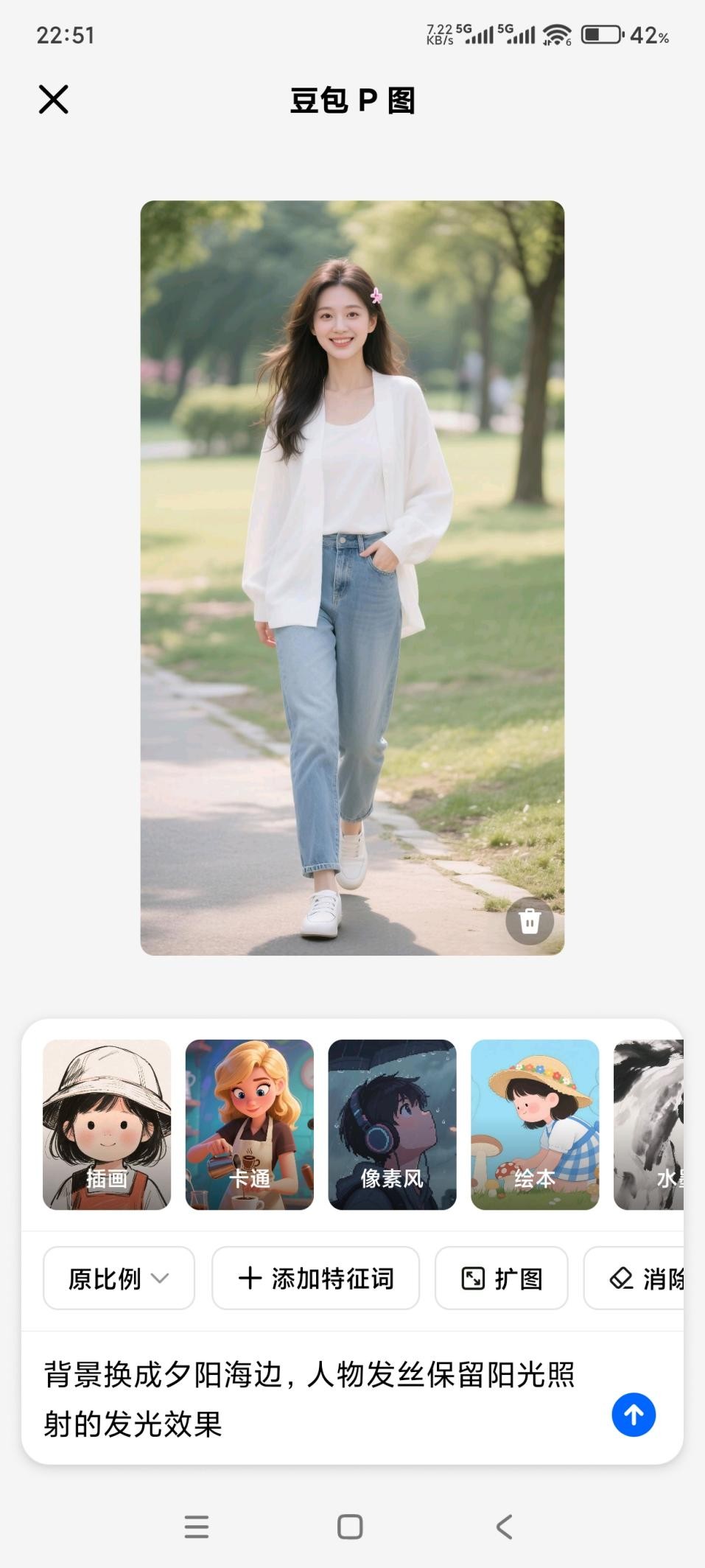705x1568 pixels.
Task: Expand the 原比例 aspect ratio dropdown
Action: coord(119,1278)
